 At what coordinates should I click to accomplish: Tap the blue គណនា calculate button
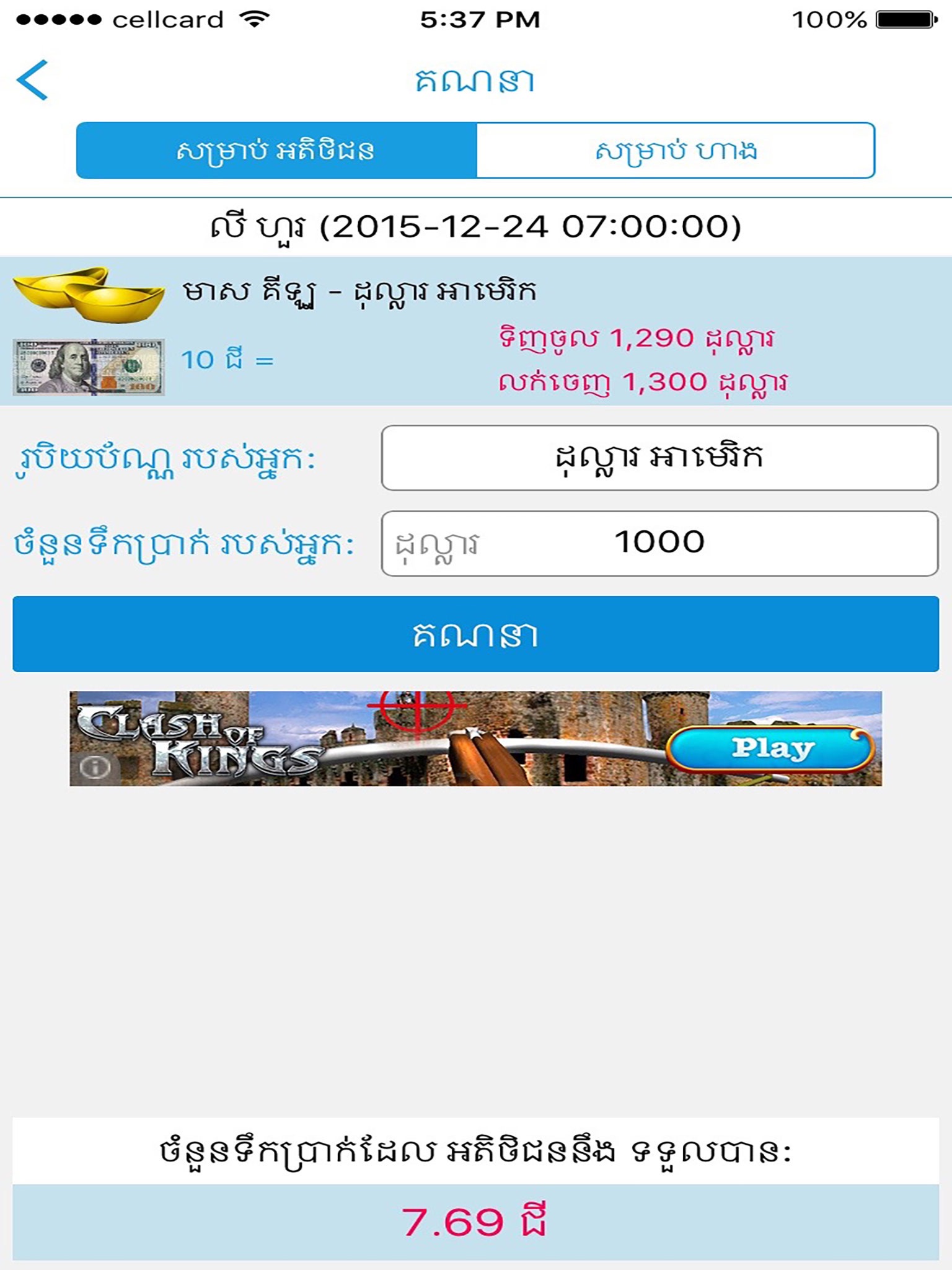point(475,634)
